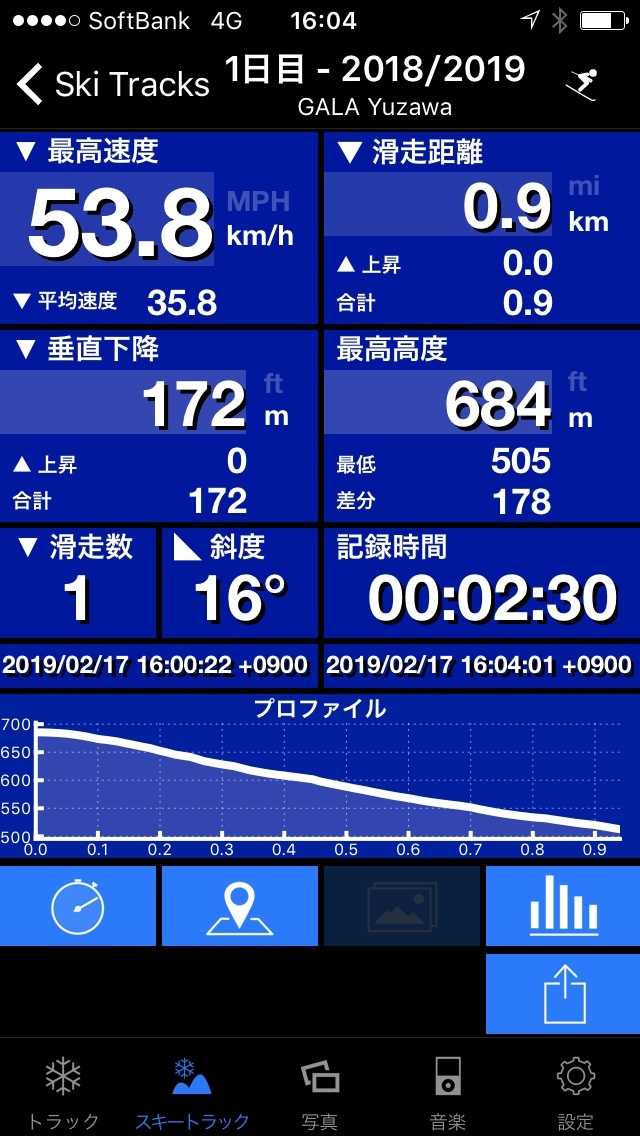
Task: Share this ski track
Action: 563,993
